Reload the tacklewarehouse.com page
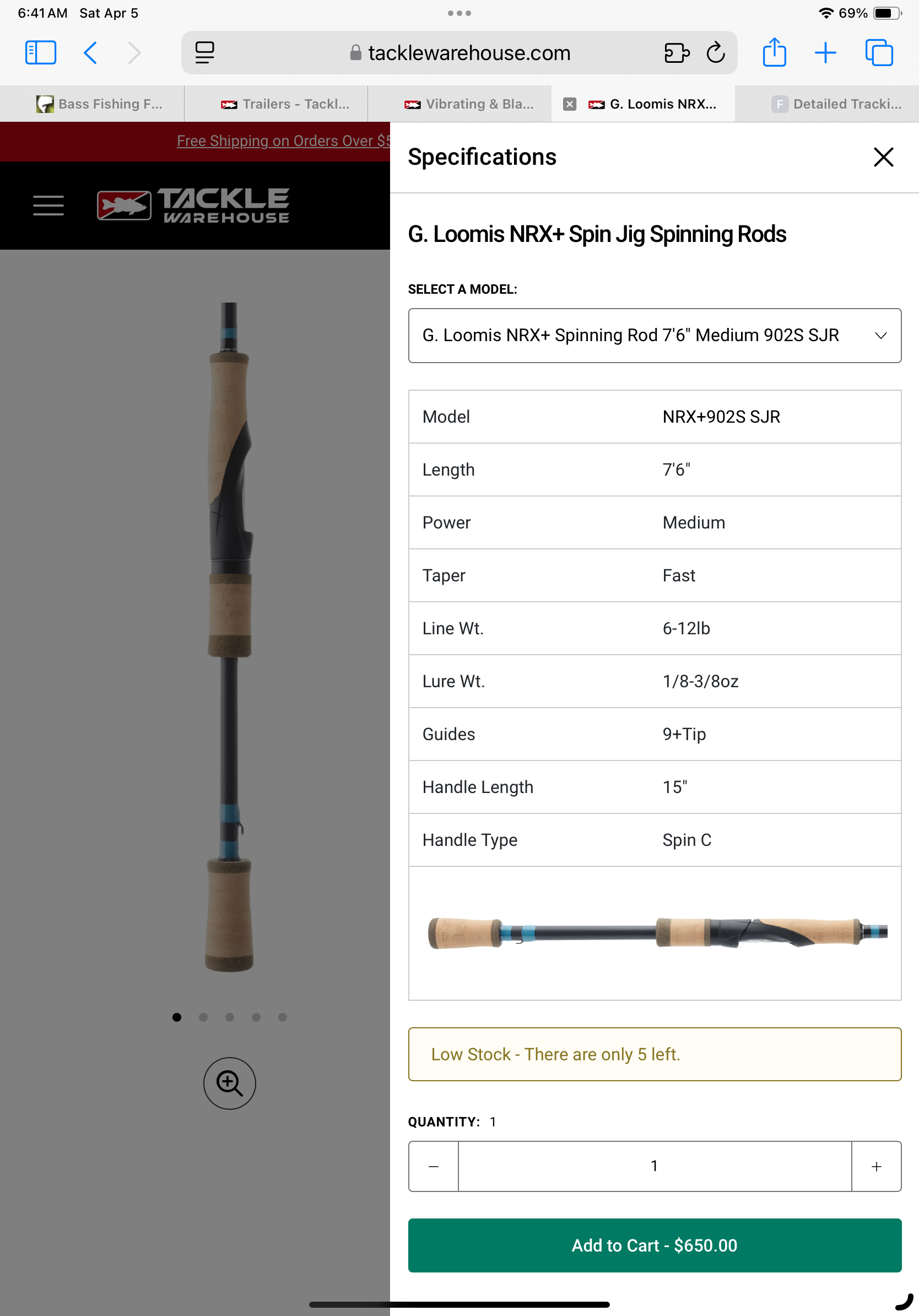The image size is (919, 1316). click(716, 53)
